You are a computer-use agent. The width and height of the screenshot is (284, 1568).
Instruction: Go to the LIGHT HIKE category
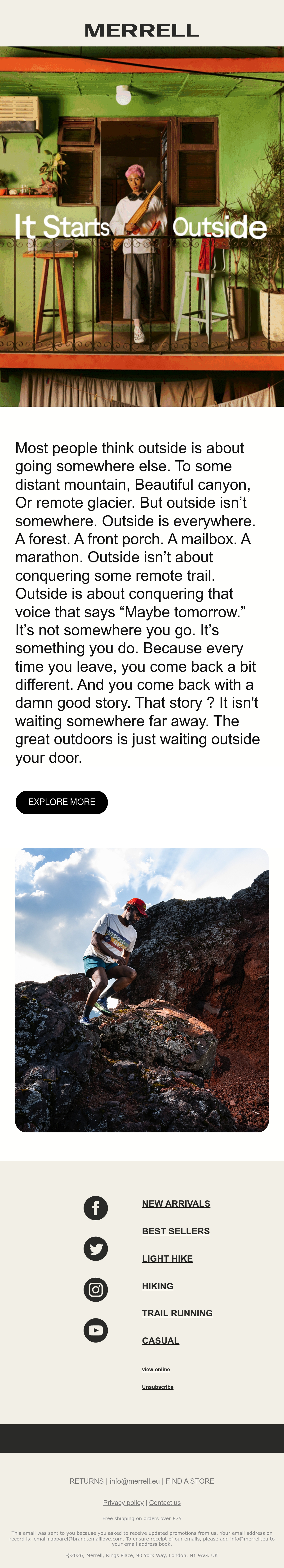tap(167, 1258)
